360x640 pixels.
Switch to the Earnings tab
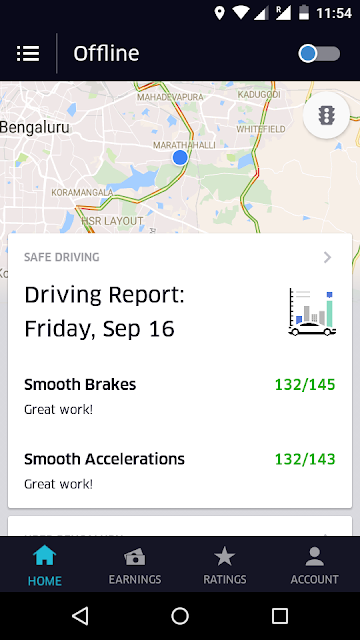tap(135, 565)
